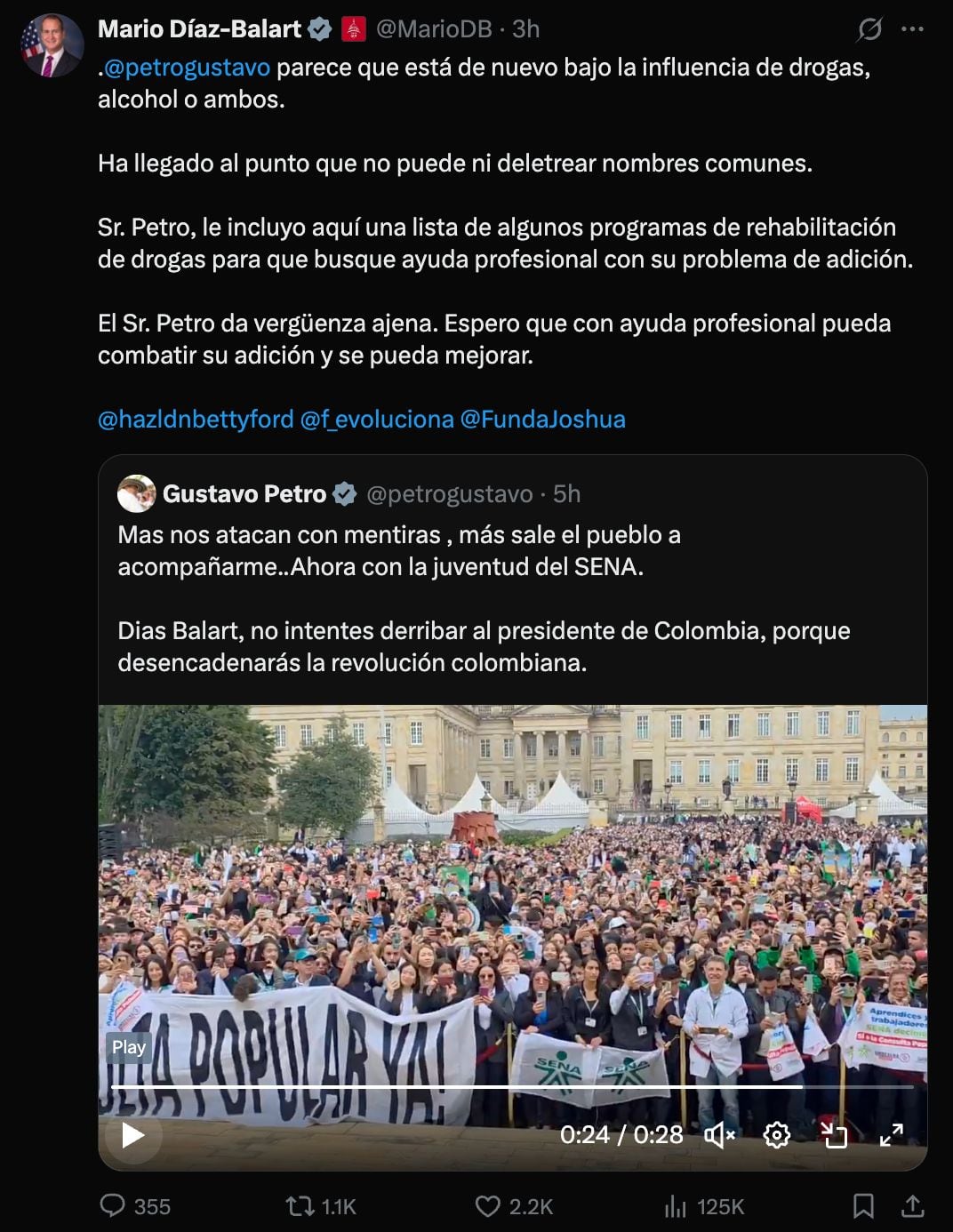The height and width of the screenshot is (1232, 953).
Task: Open video playback settings gear
Action: pos(778,1135)
